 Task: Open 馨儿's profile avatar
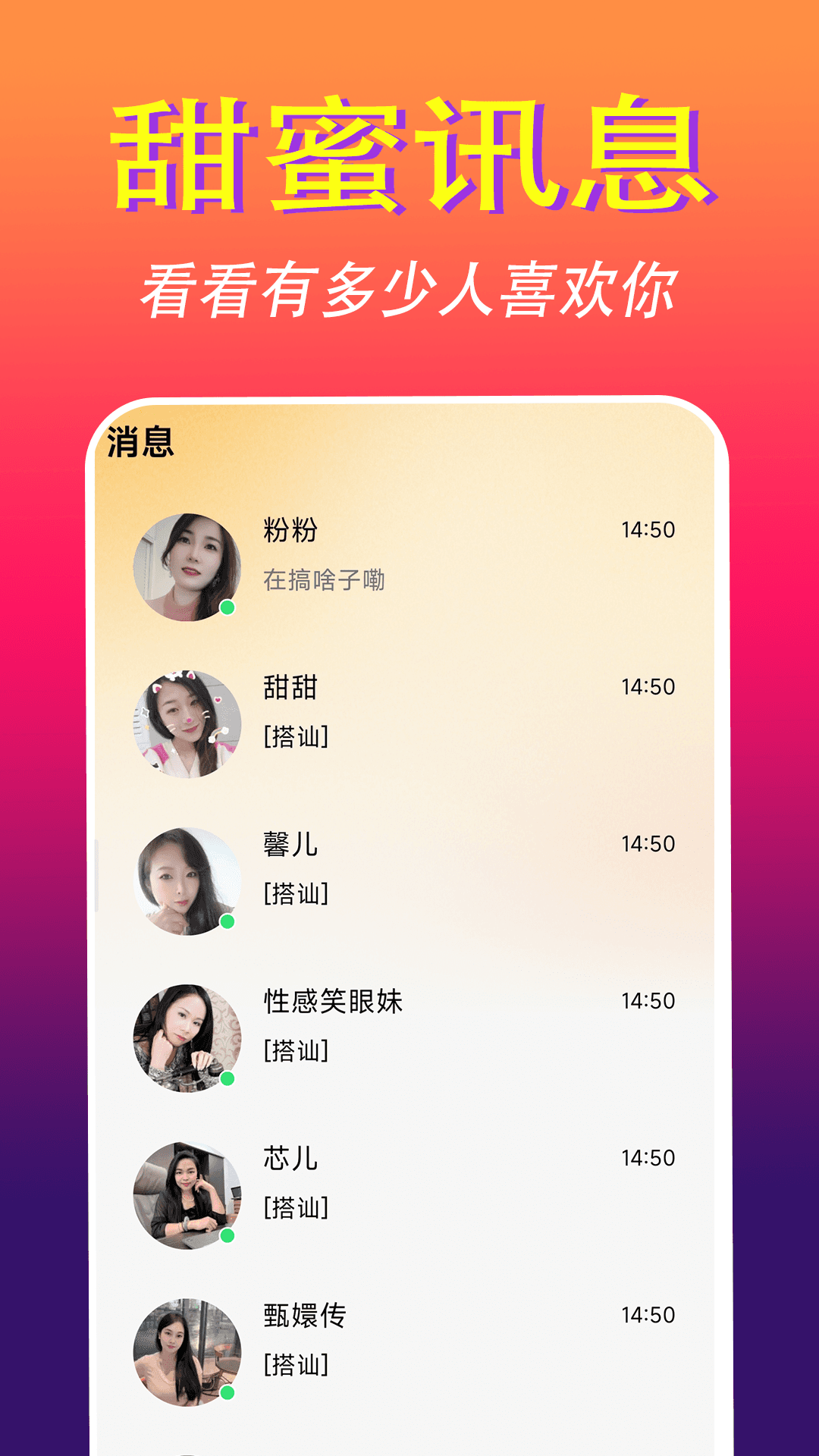click(x=188, y=882)
